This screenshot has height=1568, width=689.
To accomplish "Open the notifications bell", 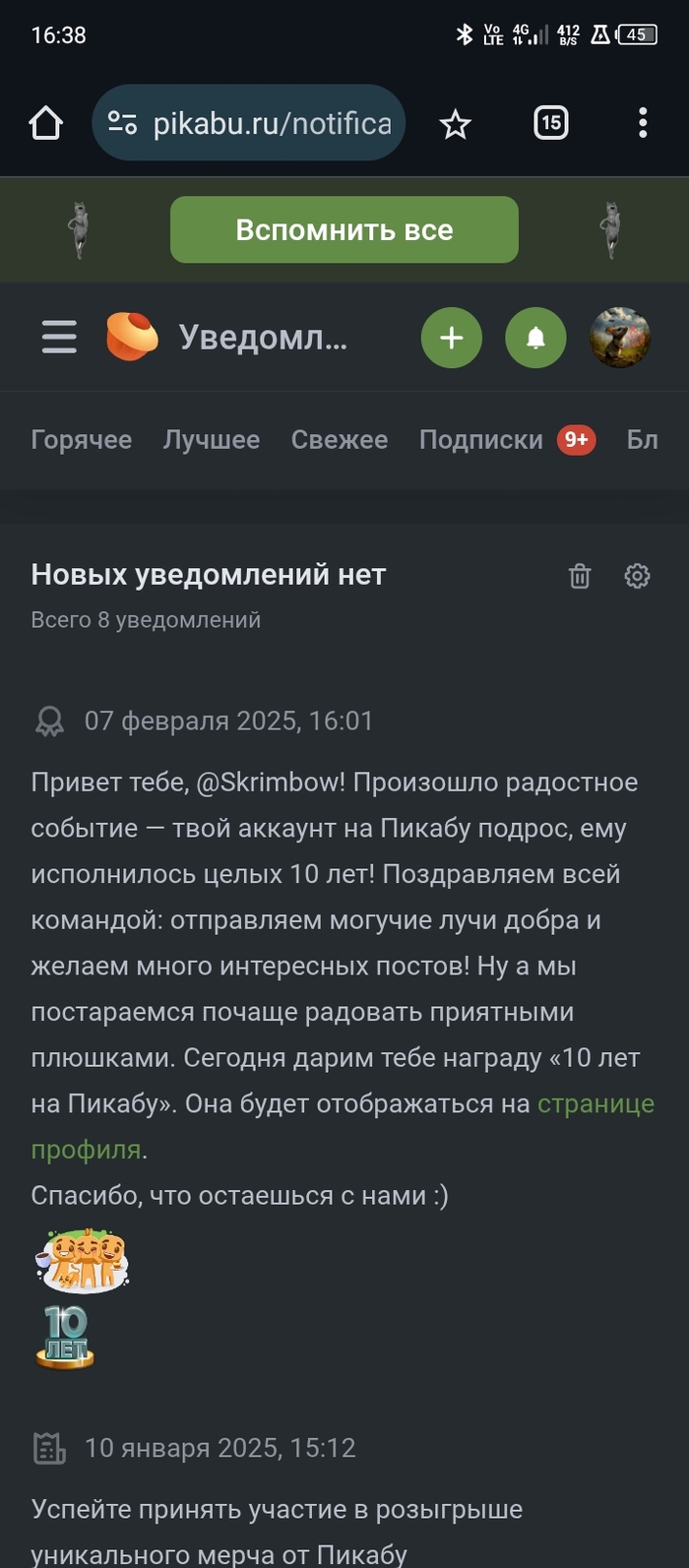I will pyautogui.click(x=535, y=338).
